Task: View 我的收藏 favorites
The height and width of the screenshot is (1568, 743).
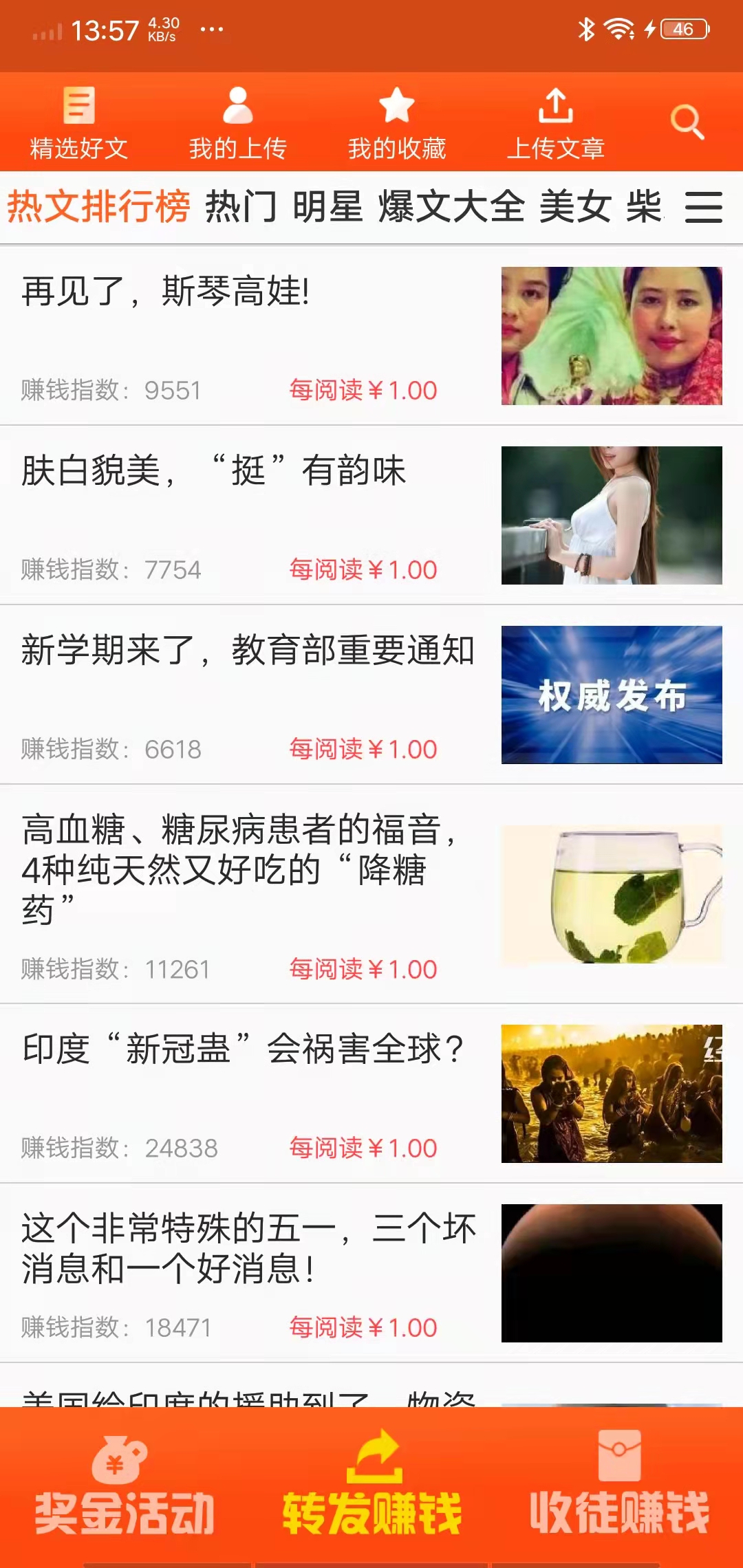Action: [397, 122]
